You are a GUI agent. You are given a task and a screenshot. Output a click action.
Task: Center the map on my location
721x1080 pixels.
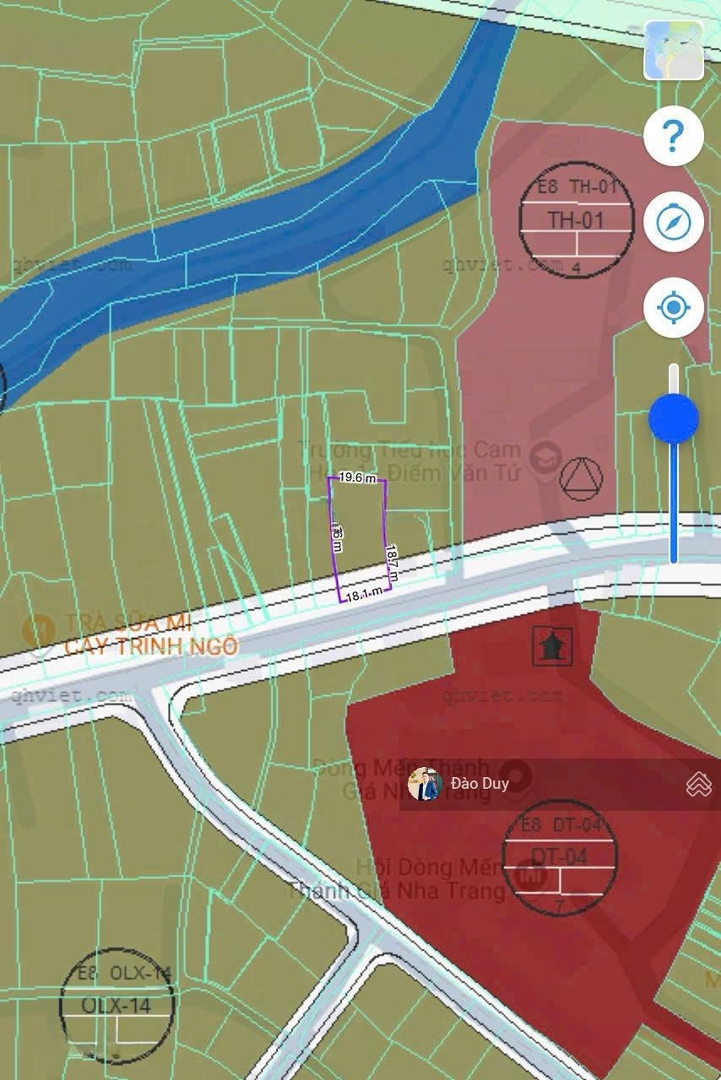click(673, 308)
